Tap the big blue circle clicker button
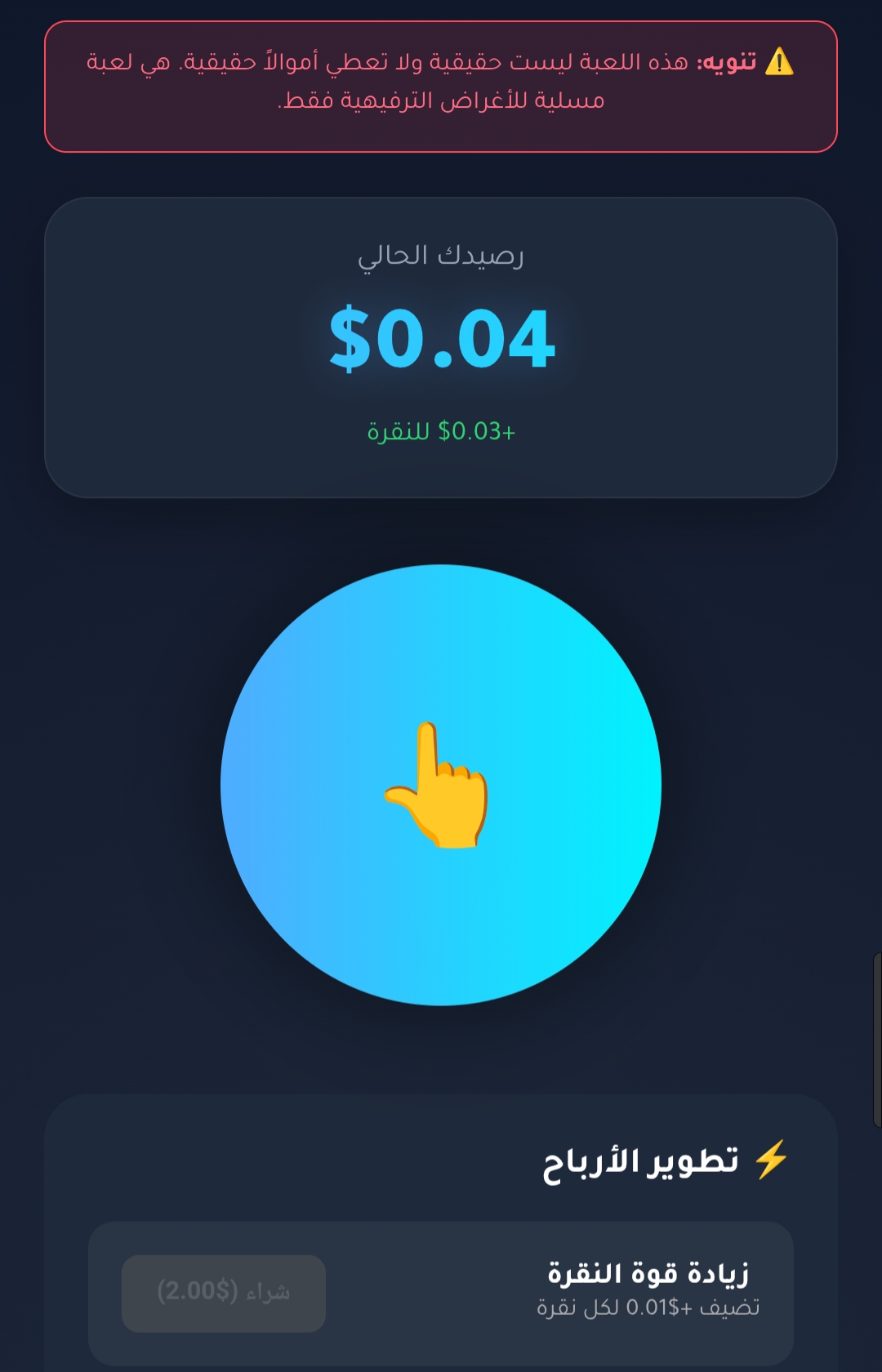The image size is (882, 1372). coord(441,785)
